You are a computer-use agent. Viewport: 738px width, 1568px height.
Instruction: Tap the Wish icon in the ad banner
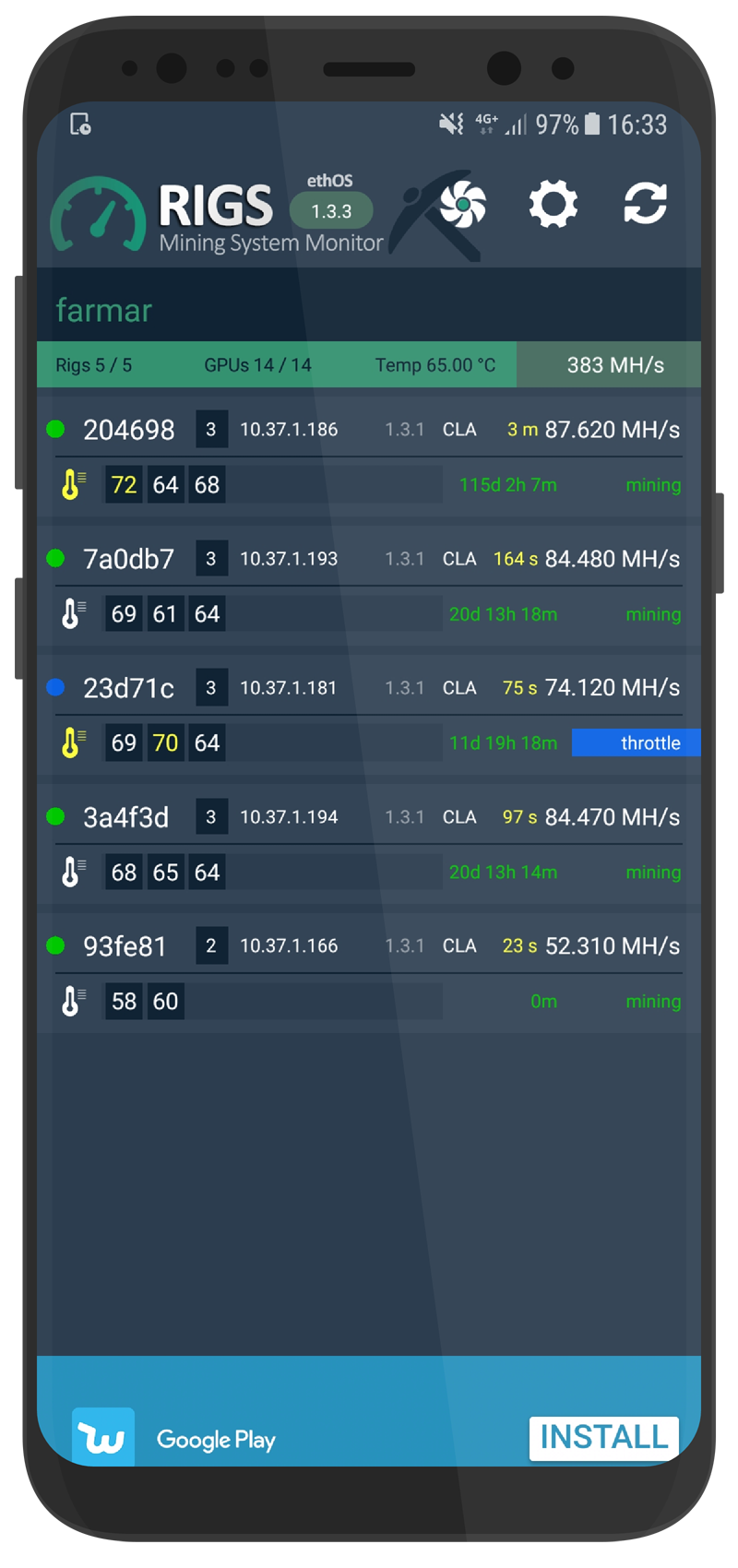102,1436
